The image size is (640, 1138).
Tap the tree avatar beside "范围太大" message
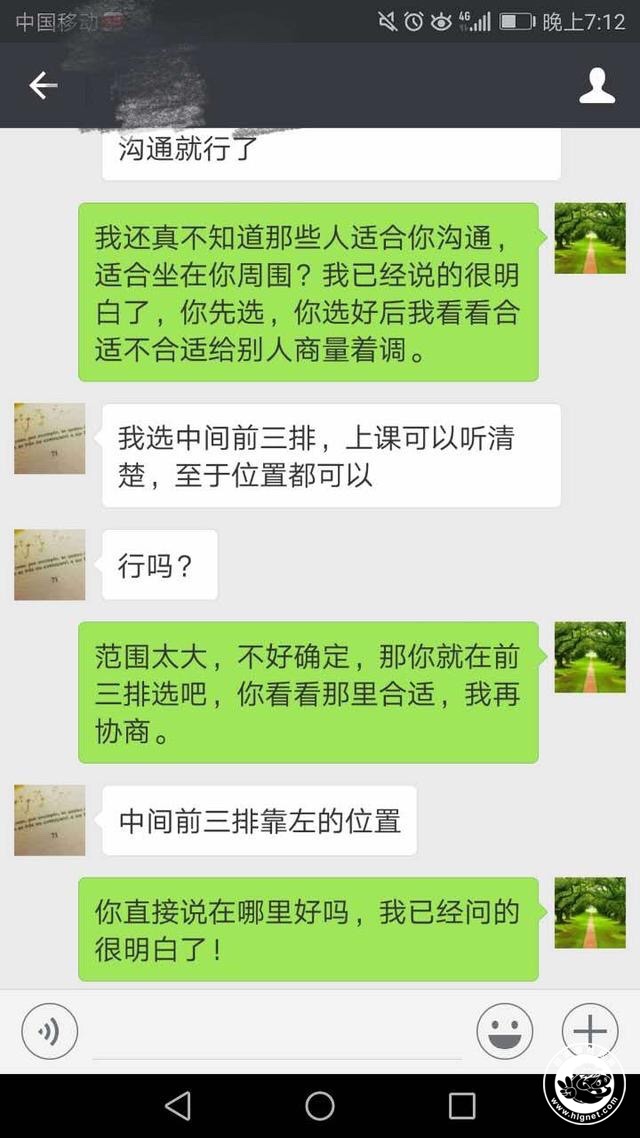[590, 657]
